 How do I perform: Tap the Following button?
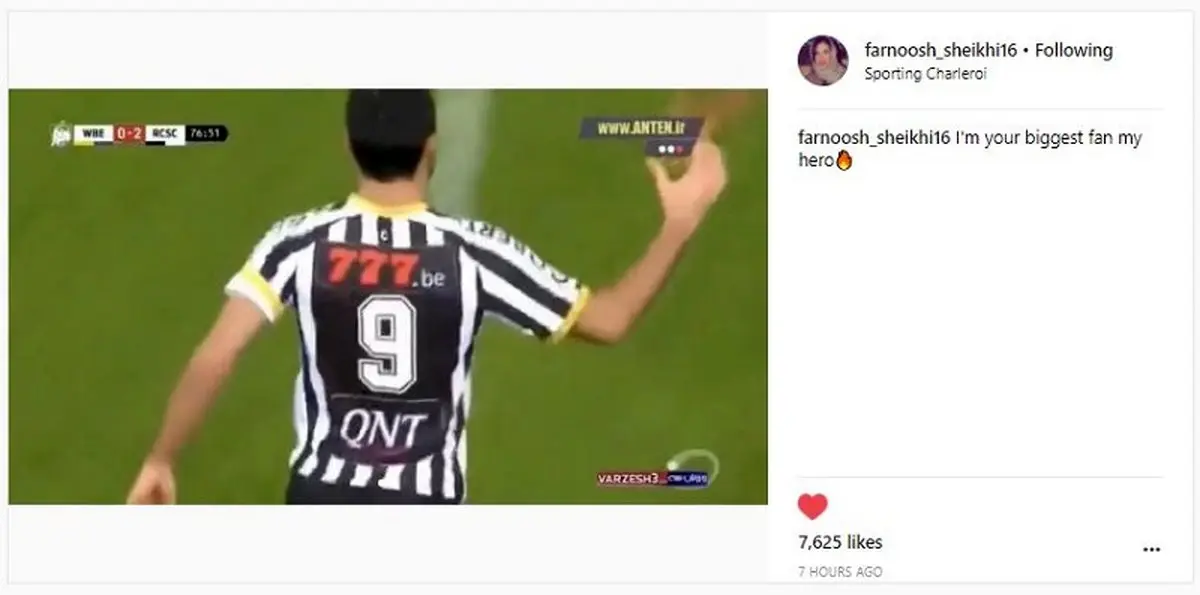(1073, 50)
